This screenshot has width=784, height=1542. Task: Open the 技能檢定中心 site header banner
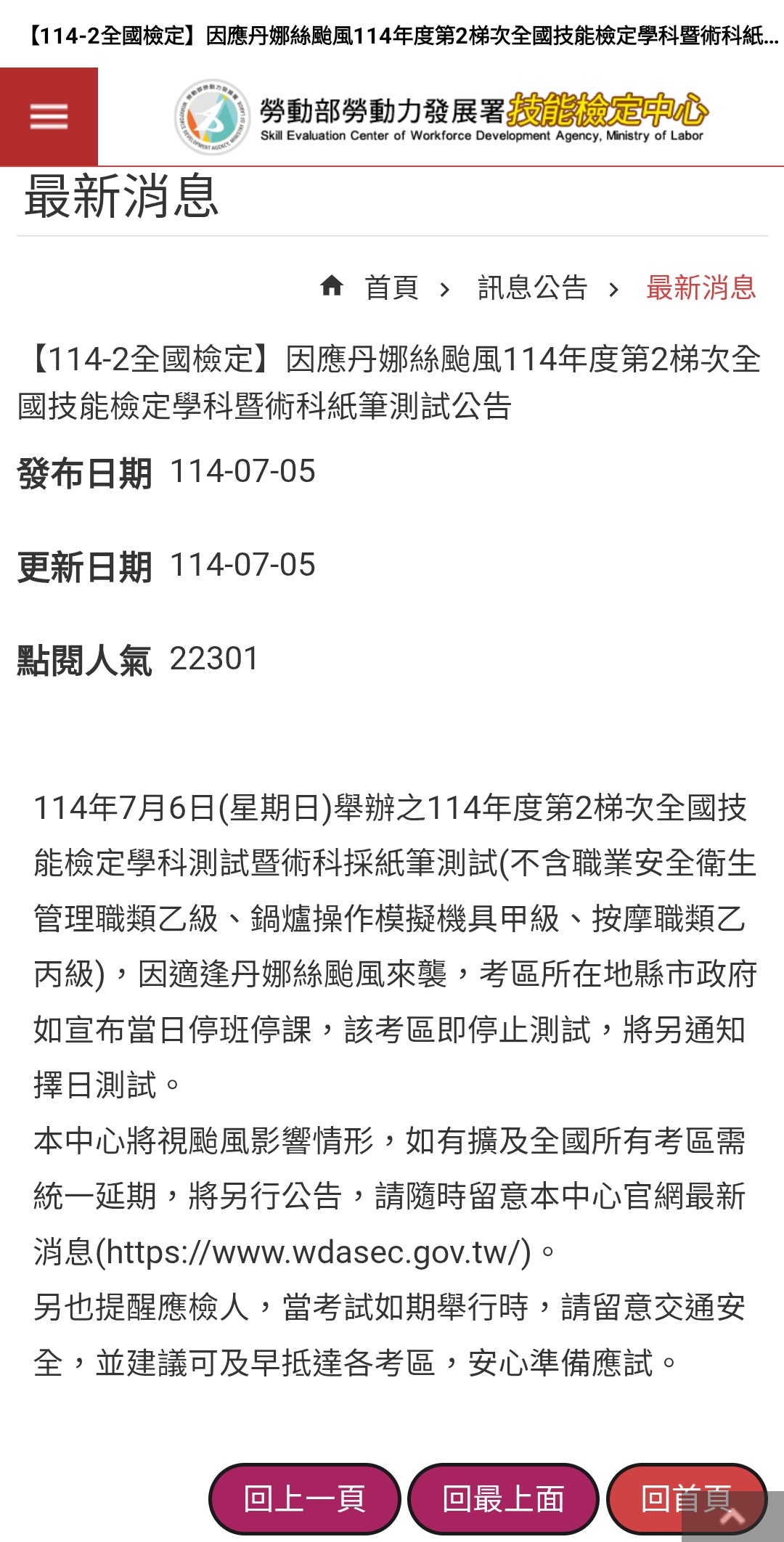(x=441, y=117)
